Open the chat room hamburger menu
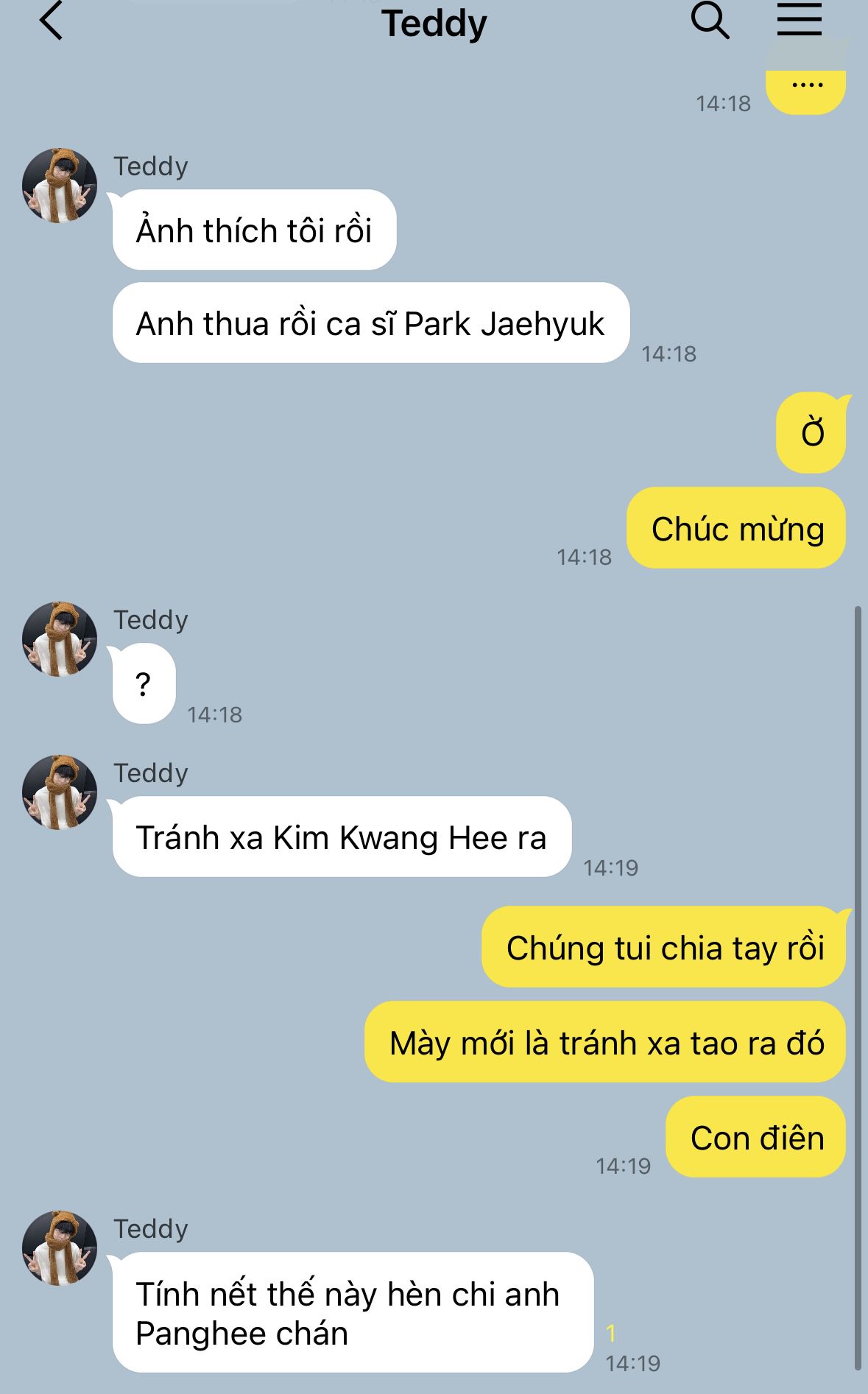Viewport: 868px width, 1394px height. pos(800,20)
